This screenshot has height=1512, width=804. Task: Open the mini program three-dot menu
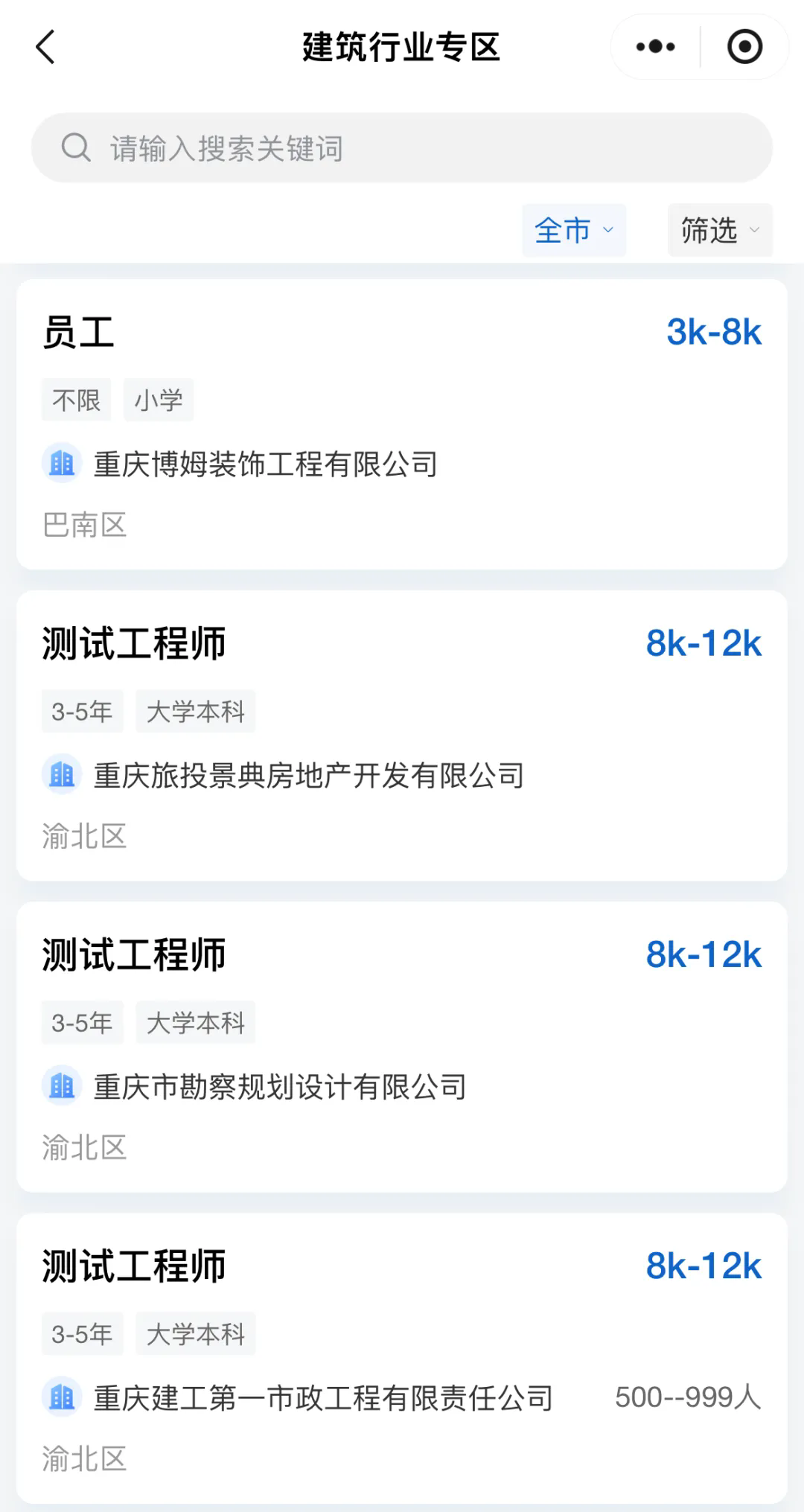point(655,47)
